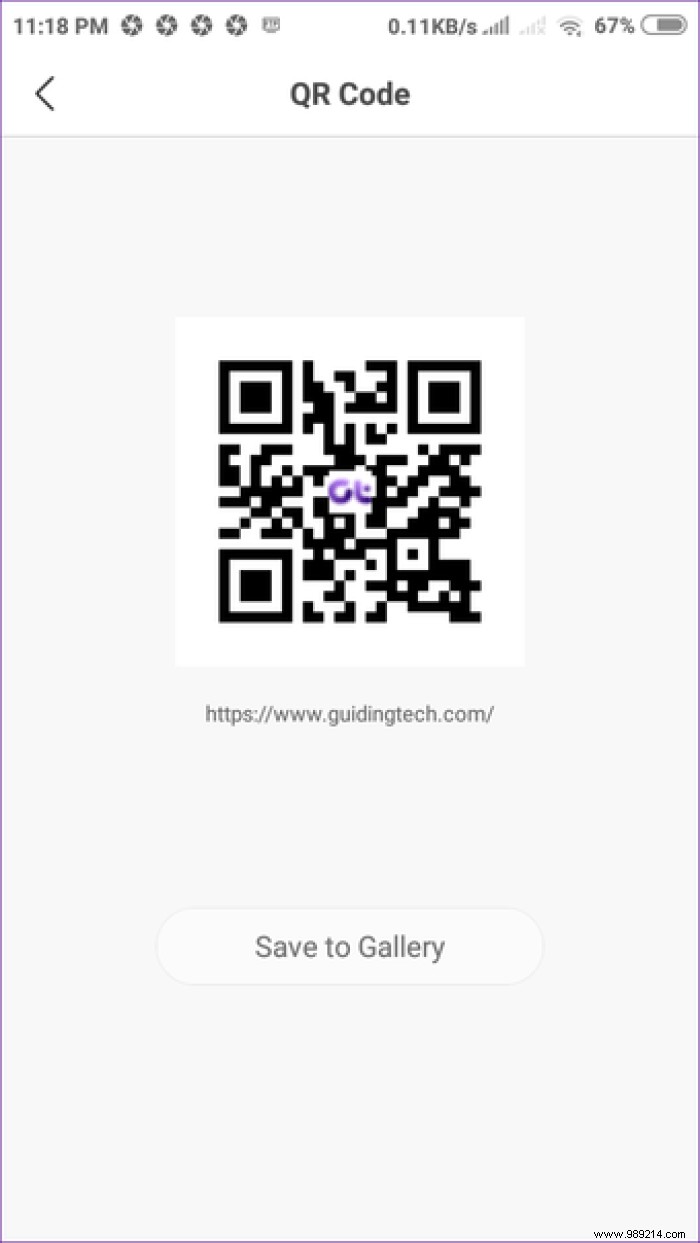Tap the Save to Gallery button
The width and height of the screenshot is (700, 1243).
(349, 946)
